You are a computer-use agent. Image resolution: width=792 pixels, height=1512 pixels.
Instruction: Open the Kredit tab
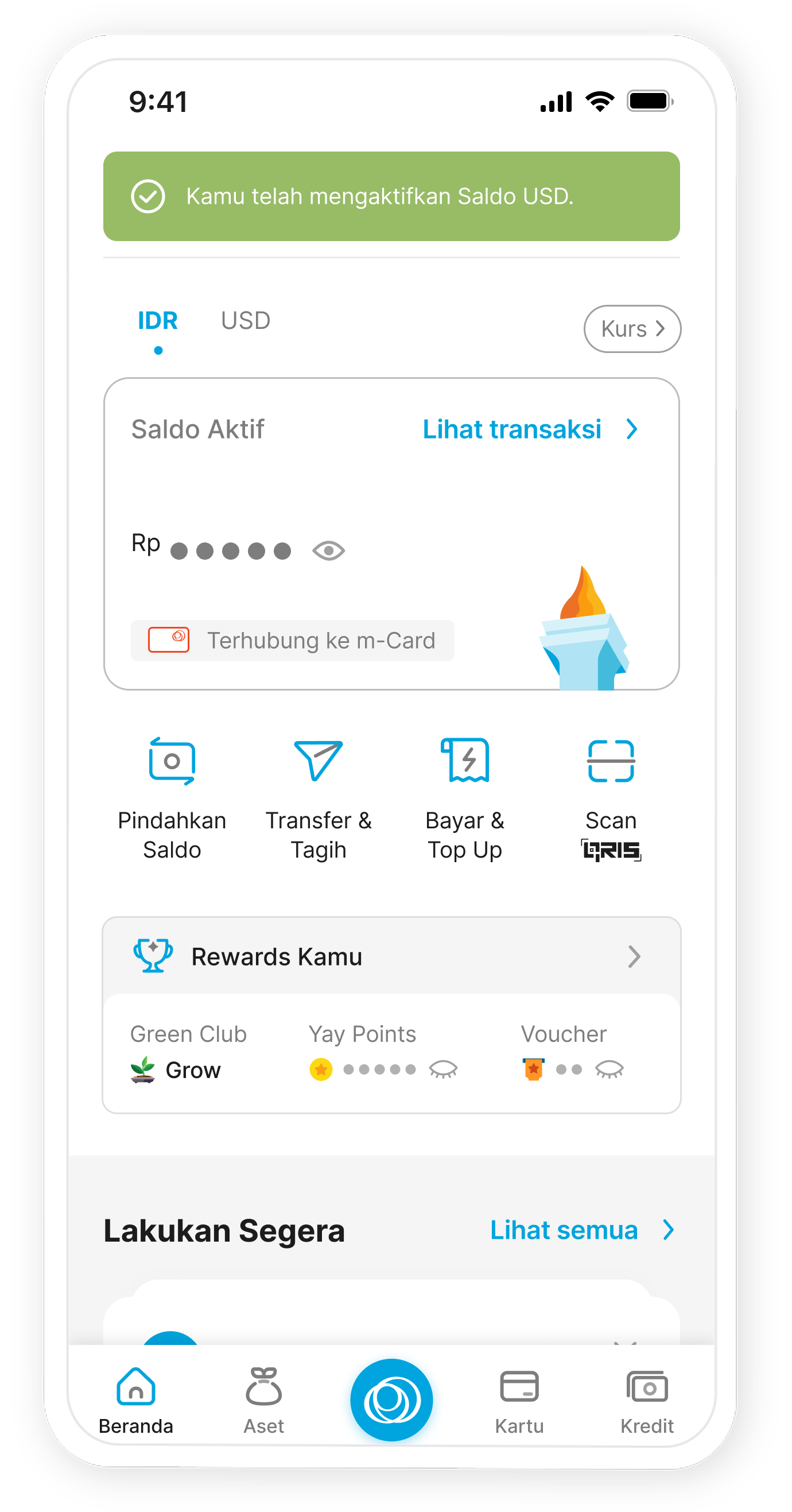pyautogui.click(x=646, y=1401)
